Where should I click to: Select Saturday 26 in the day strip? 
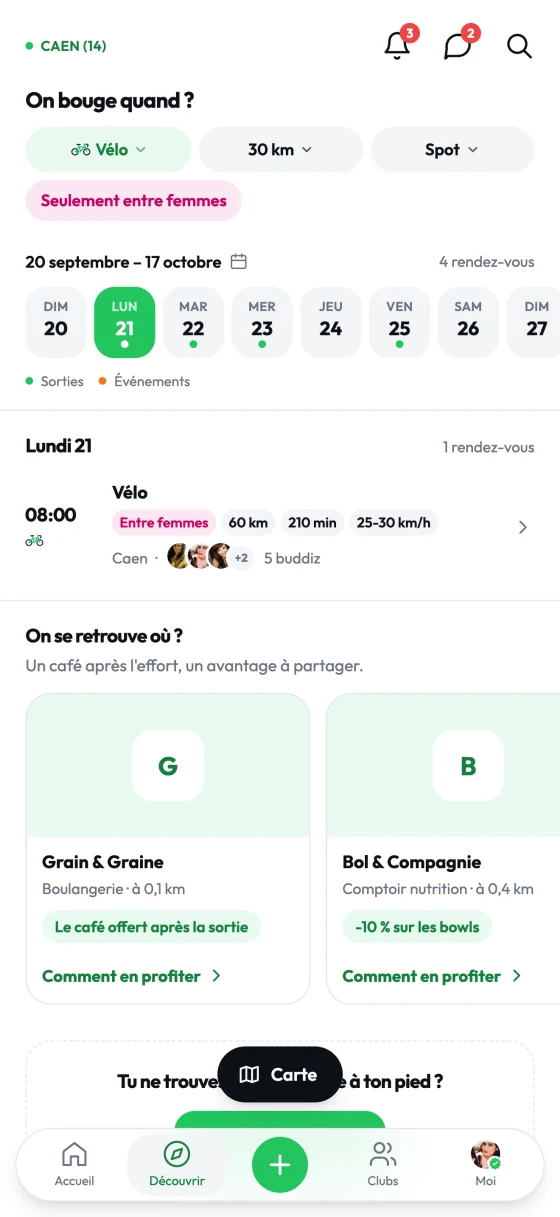(468, 322)
